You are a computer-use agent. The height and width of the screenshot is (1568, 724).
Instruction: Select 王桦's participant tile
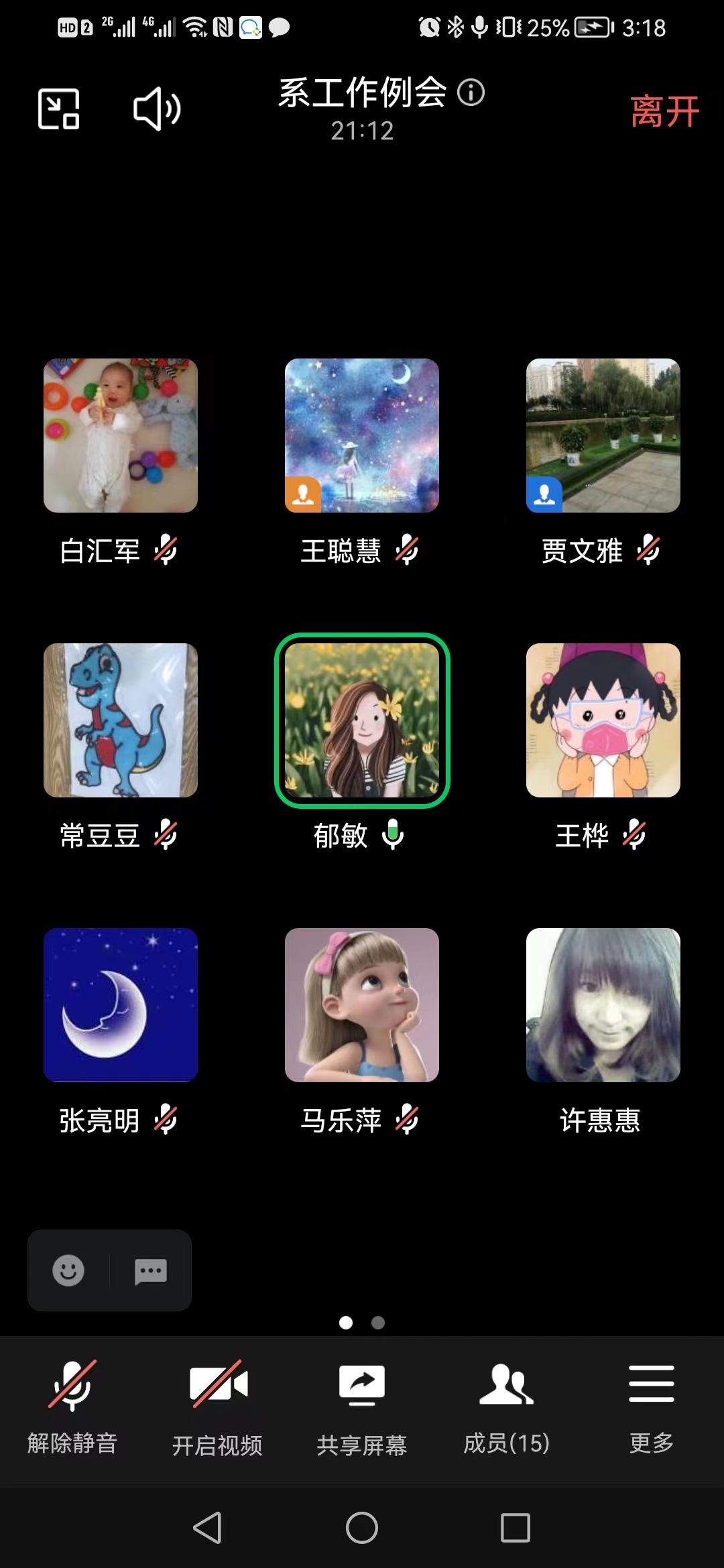pyautogui.click(x=603, y=720)
